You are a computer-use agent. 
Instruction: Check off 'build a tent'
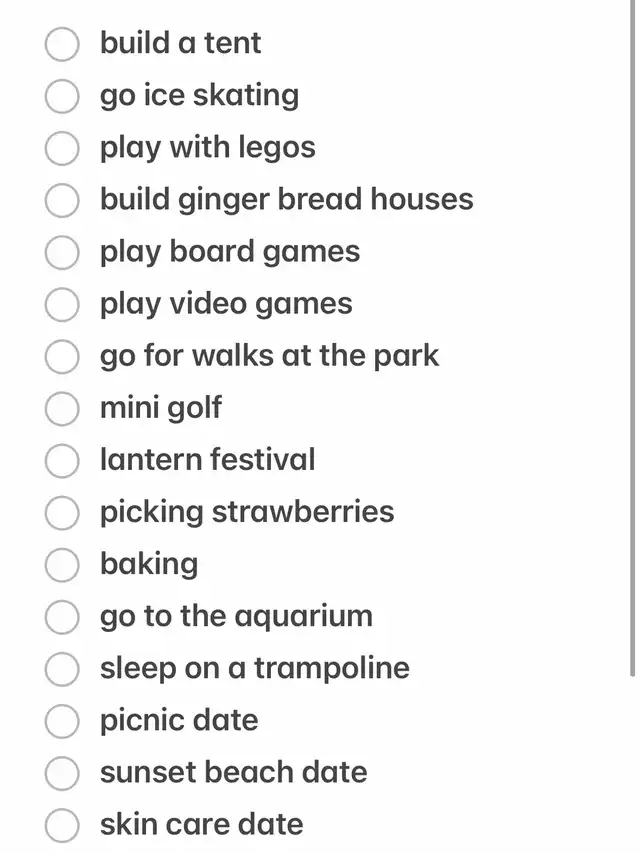[x=62, y=44]
